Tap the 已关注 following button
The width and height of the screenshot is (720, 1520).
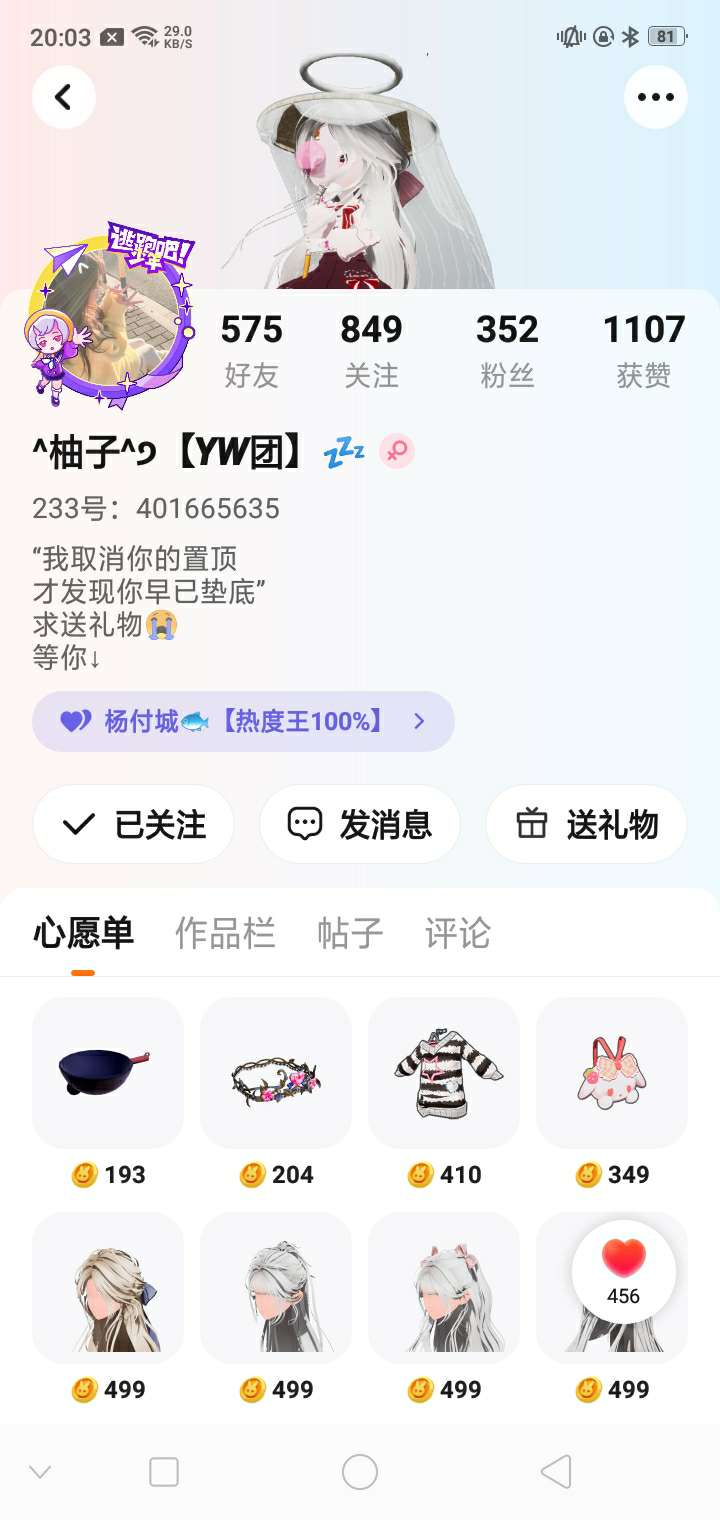[134, 824]
